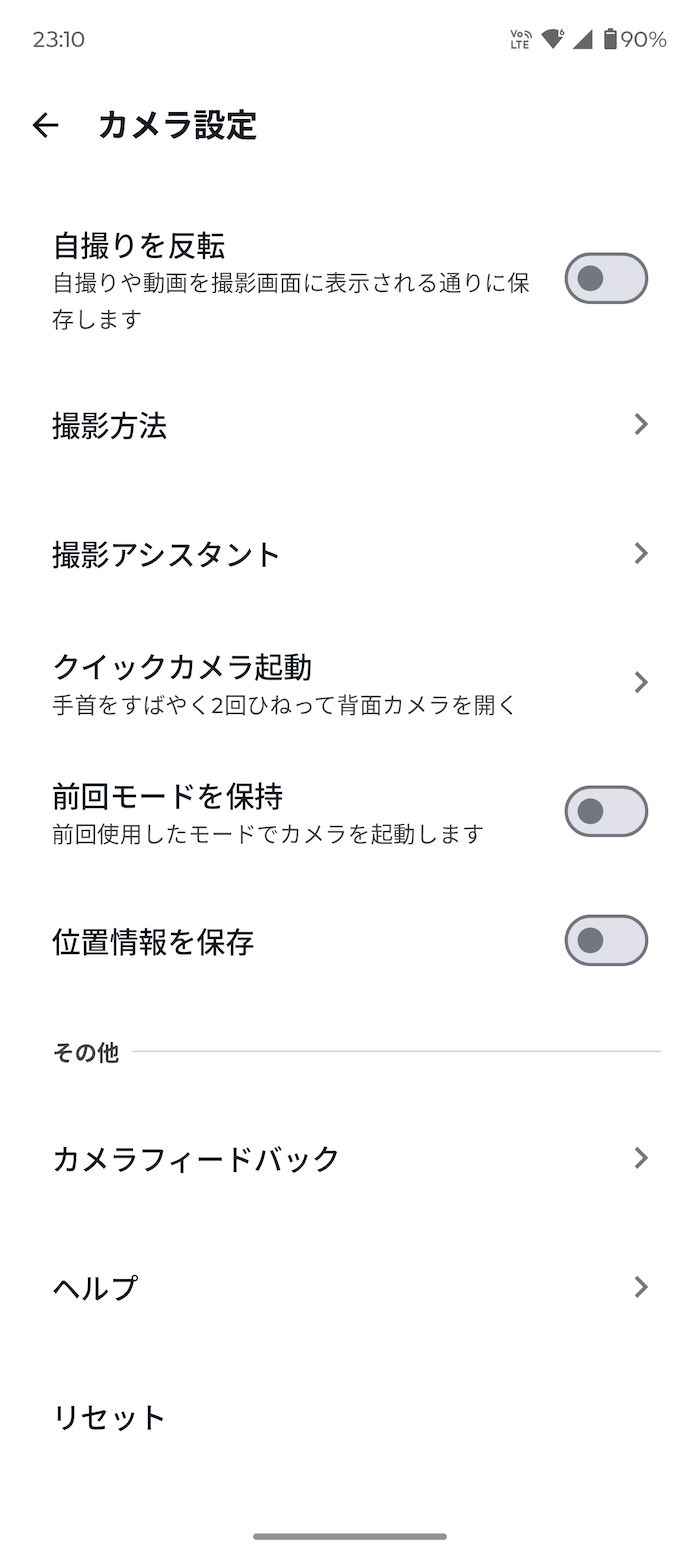Tap リセット to reset camera settings

350,1416
